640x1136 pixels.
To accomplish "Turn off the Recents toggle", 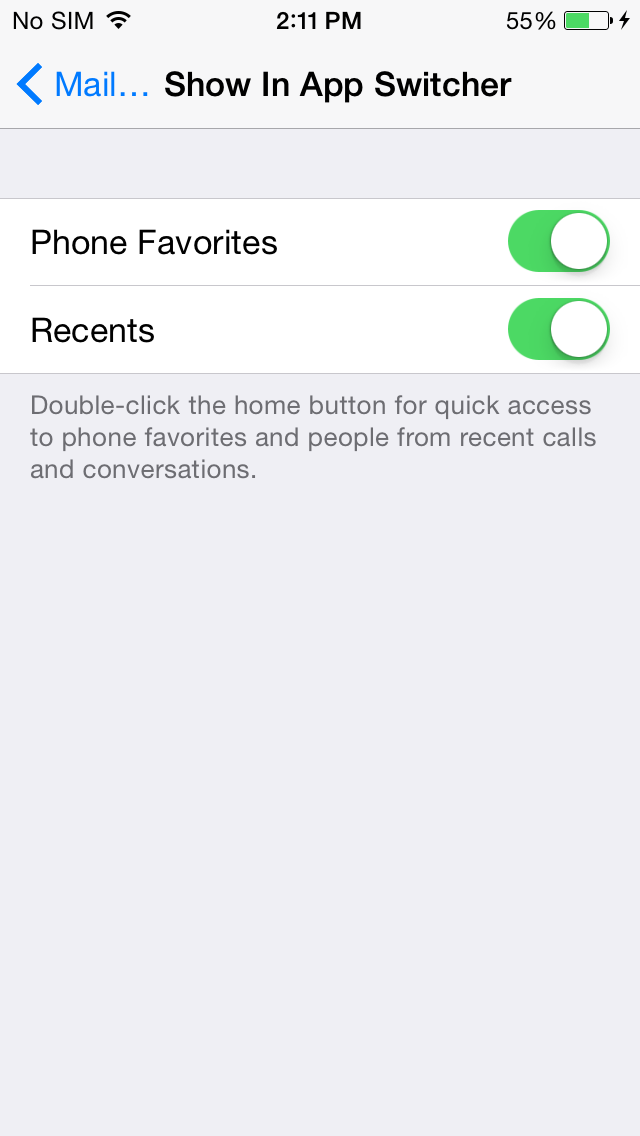I will (558, 330).
